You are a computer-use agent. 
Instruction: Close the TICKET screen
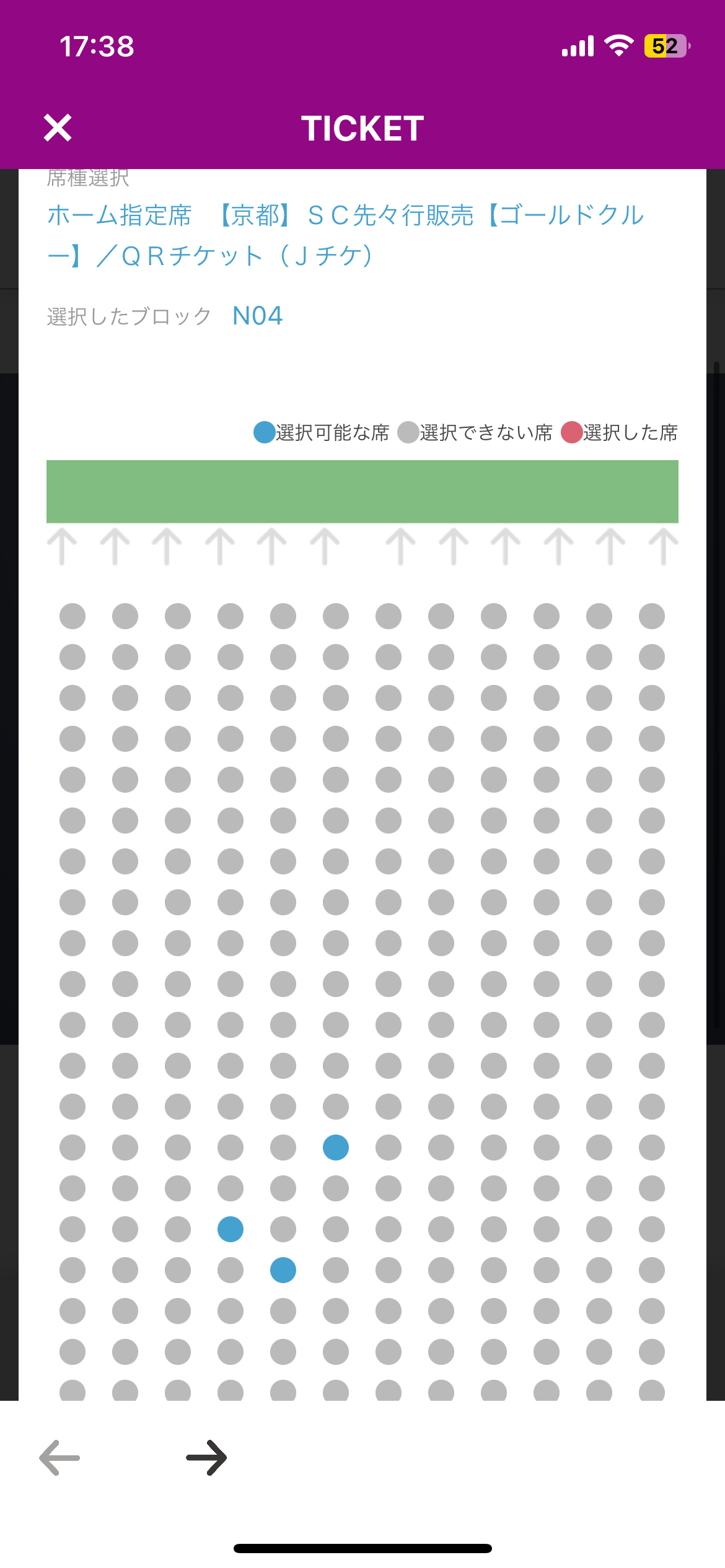click(x=58, y=128)
